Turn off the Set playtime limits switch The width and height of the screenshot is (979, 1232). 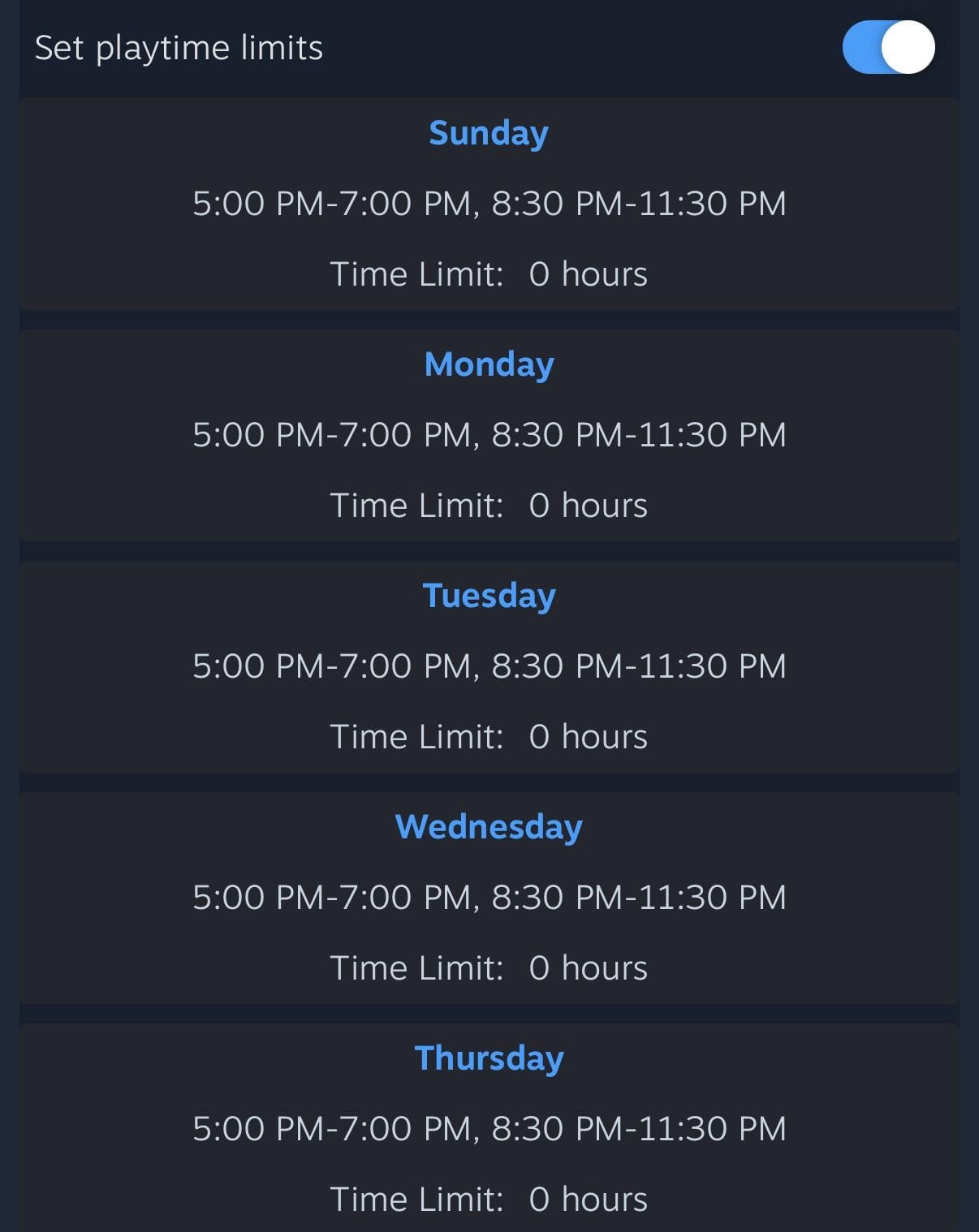[x=888, y=47]
